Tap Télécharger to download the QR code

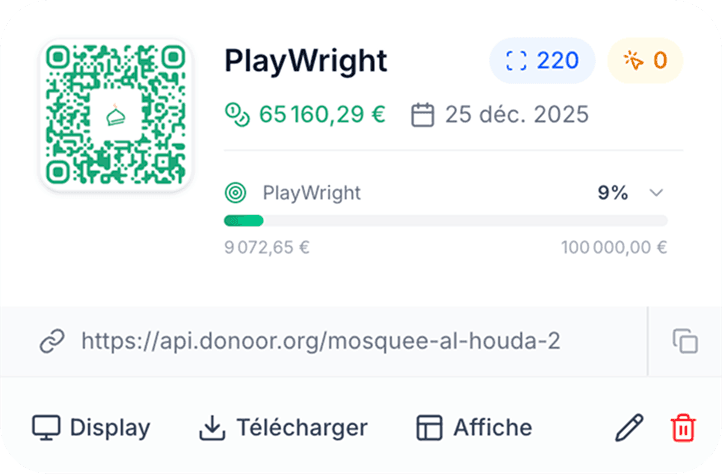click(283, 428)
